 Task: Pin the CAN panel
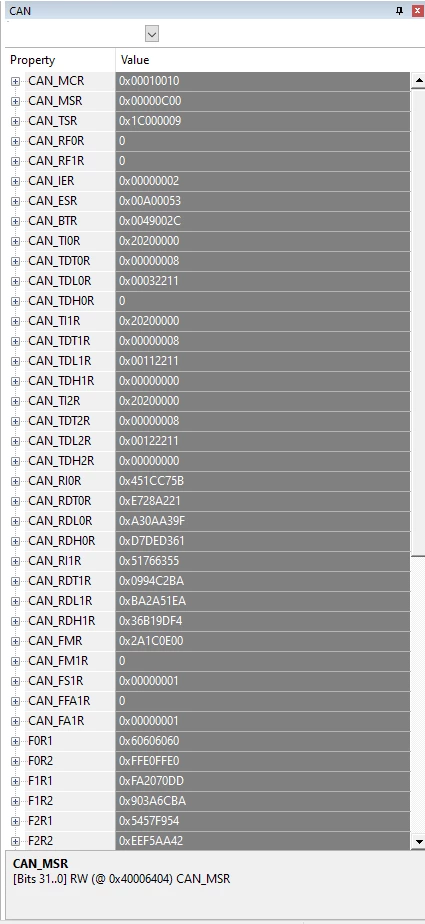click(400, 11)
